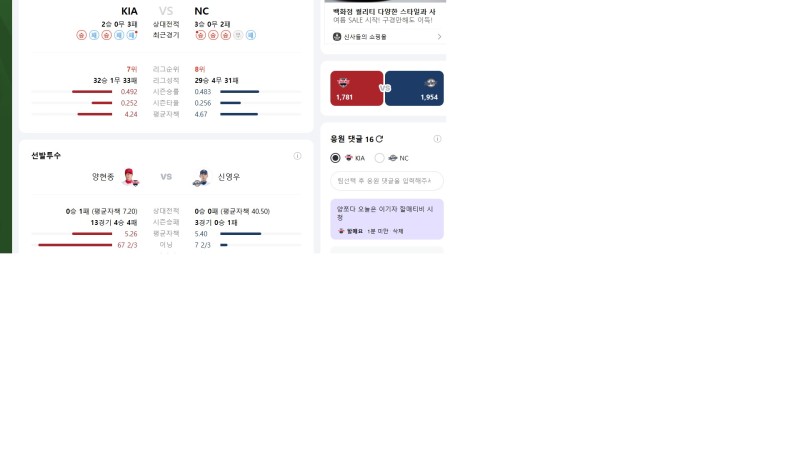The height and width of the screenshot is (450, 800).
Task: Open the info icon beside 응원 댓글
Action: pos(437,139)
